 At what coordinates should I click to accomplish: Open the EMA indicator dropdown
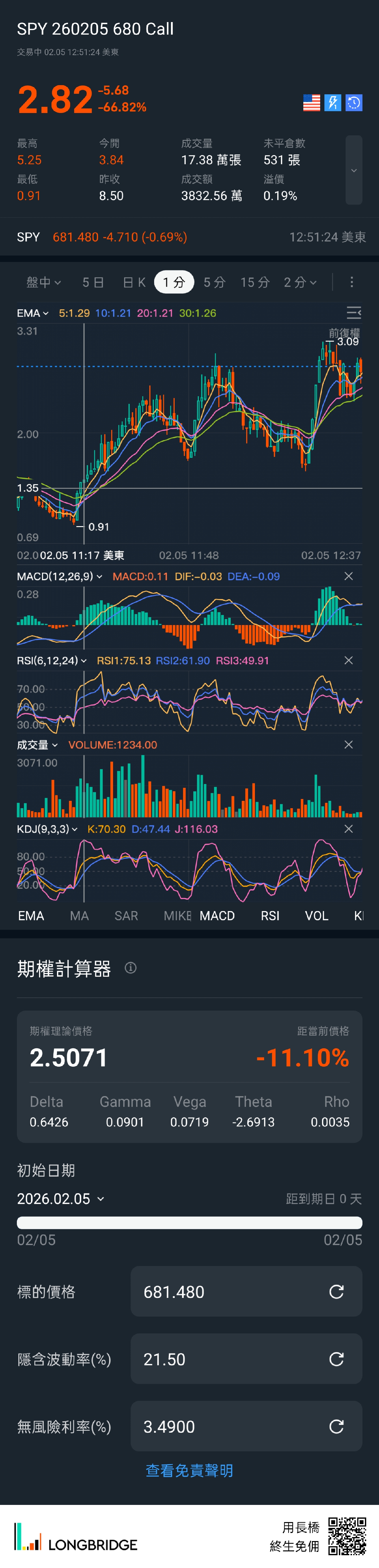click(x=32, y=314)
